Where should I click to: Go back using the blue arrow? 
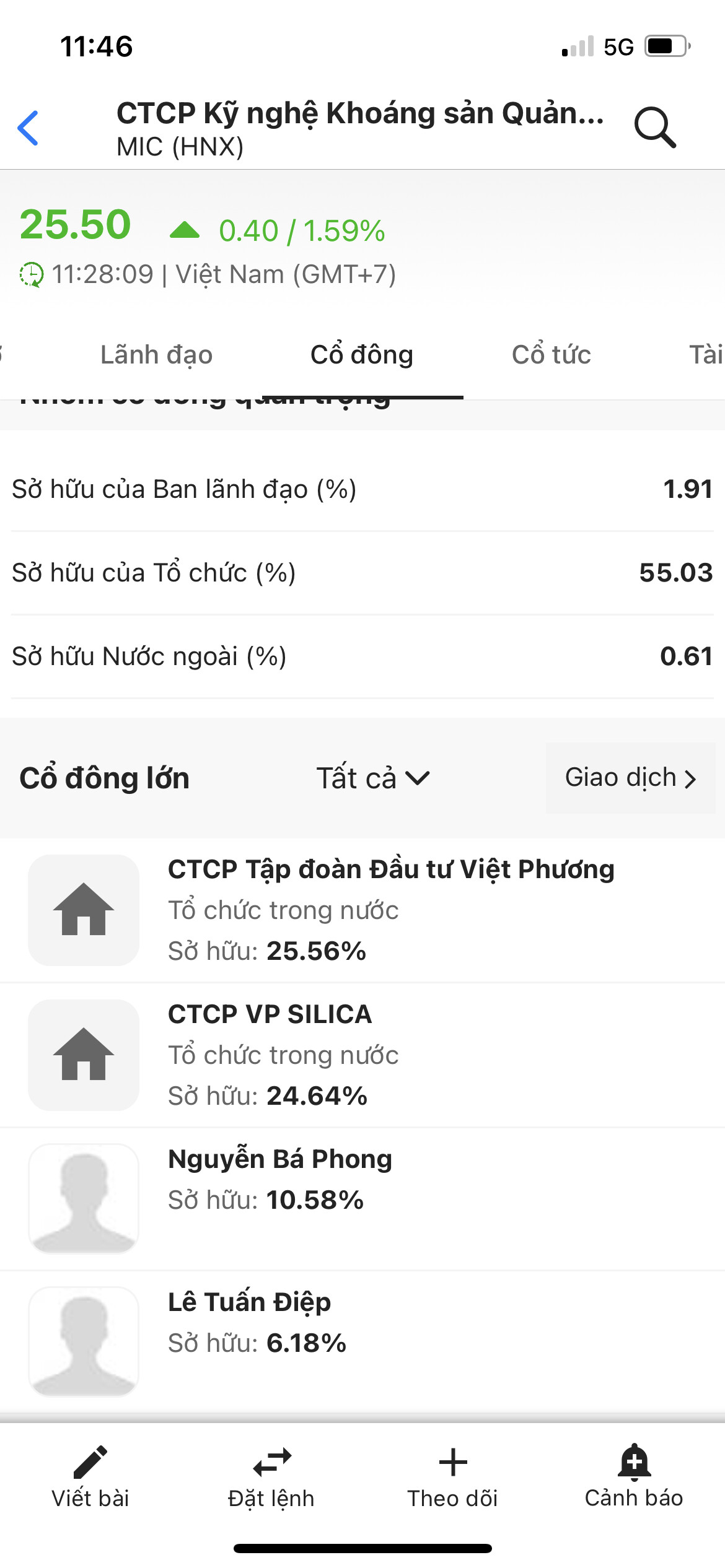(28, 128)
